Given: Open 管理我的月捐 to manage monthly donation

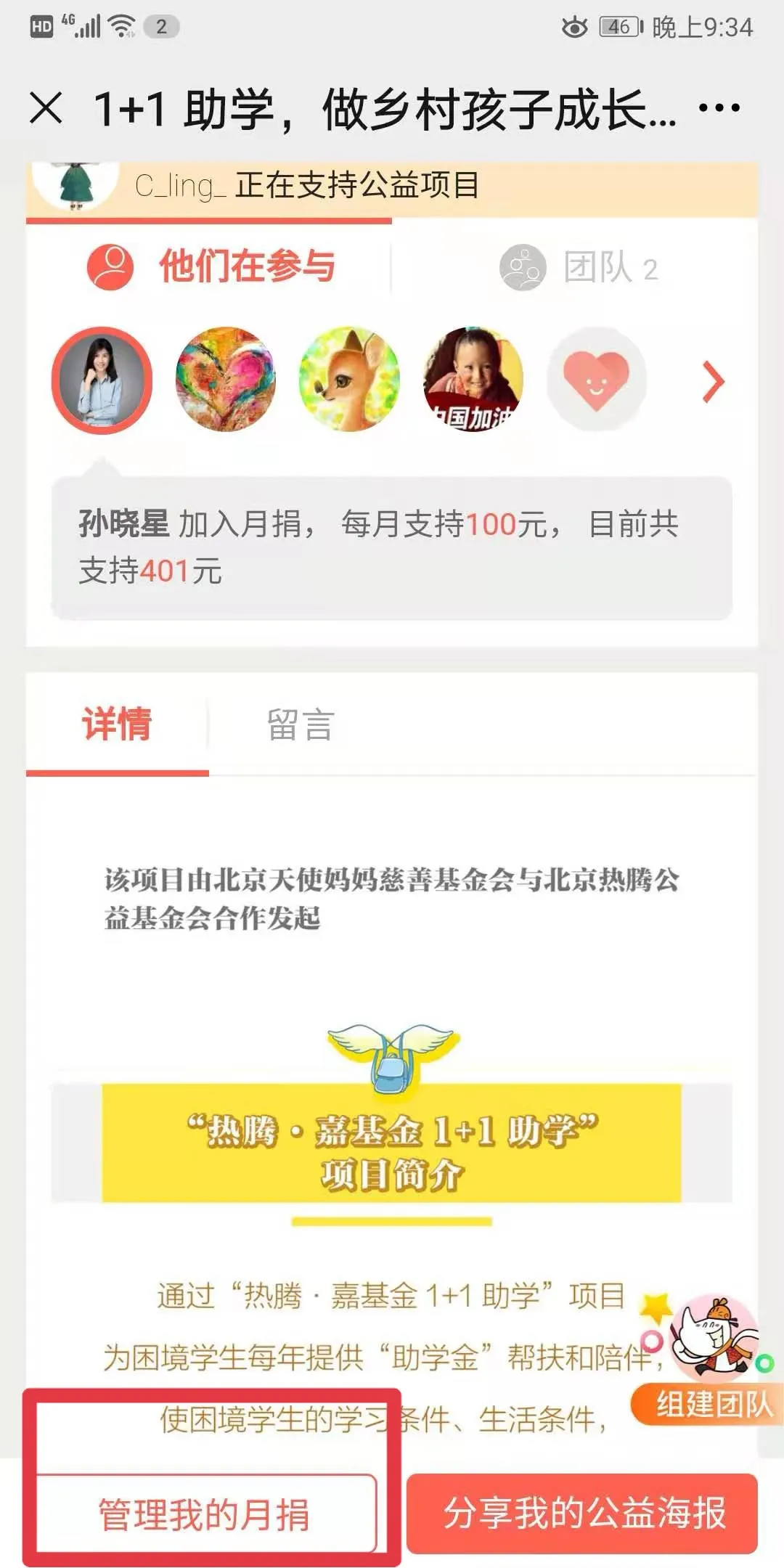Looking at the screenshot, I should [206, 1514].
